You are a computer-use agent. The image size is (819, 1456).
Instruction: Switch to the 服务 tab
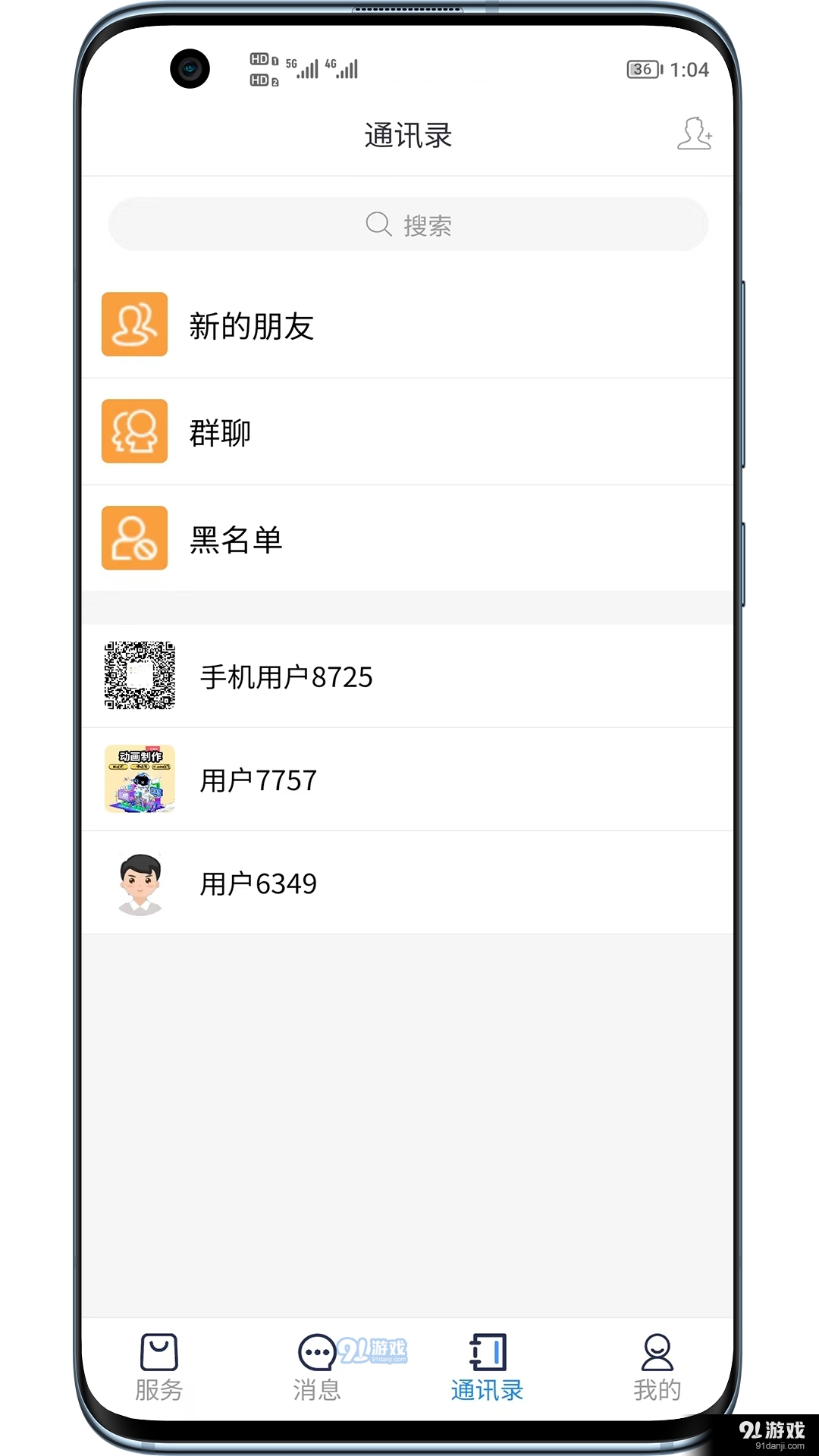[x=159, y=1367]
